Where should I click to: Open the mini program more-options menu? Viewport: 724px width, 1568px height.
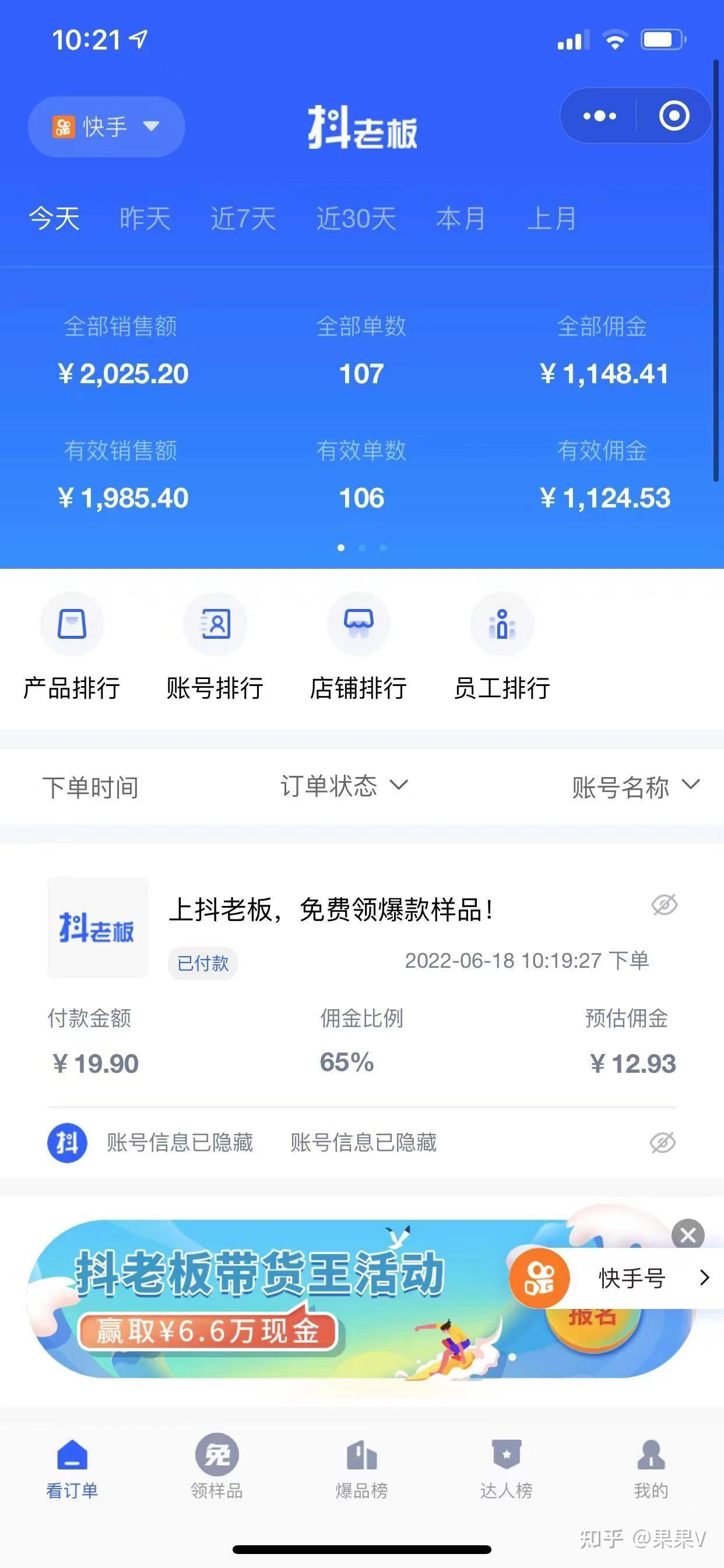coord(599,116)
